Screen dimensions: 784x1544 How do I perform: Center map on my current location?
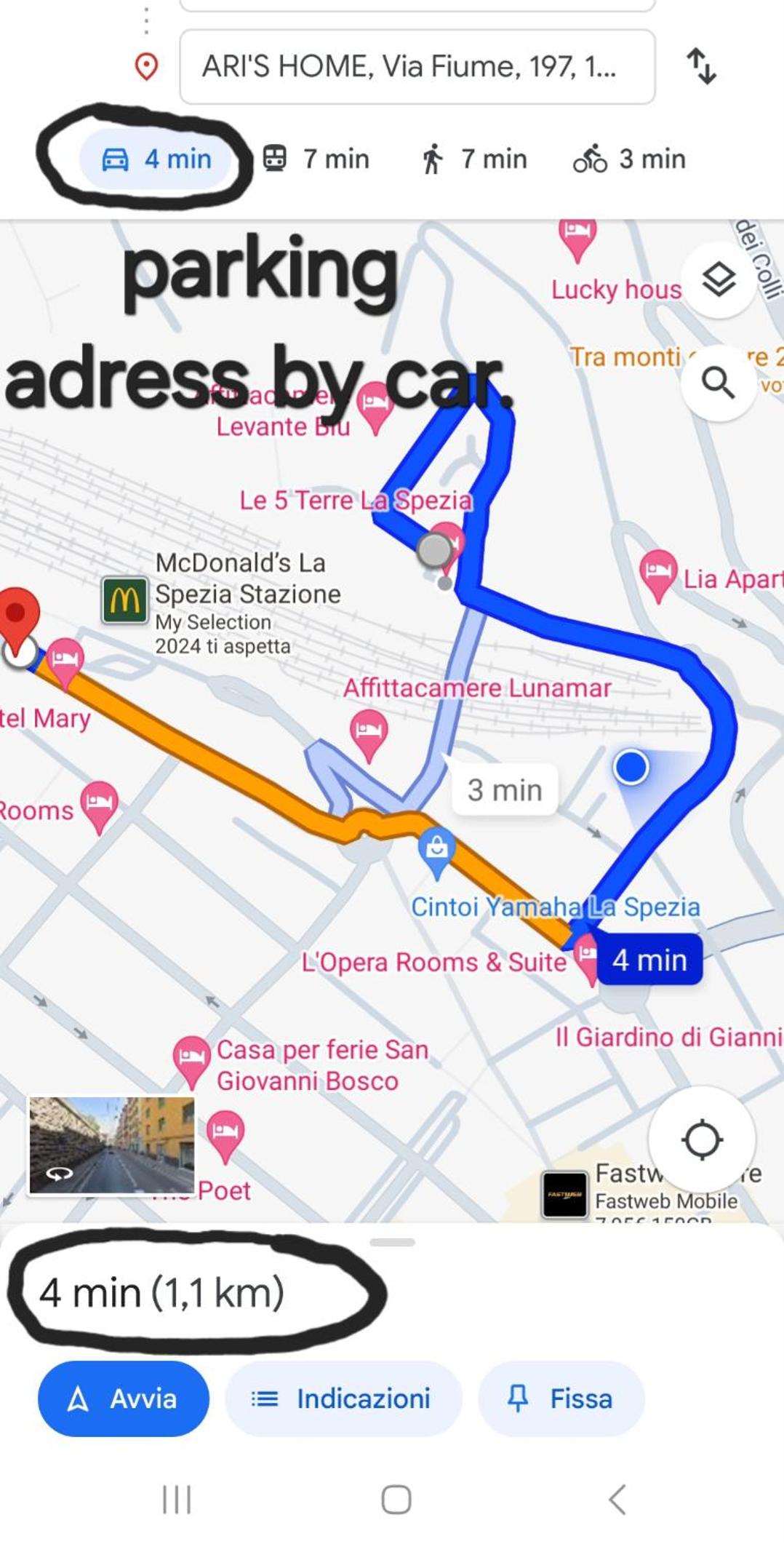pyautogui.click(x=702, y=1140)
